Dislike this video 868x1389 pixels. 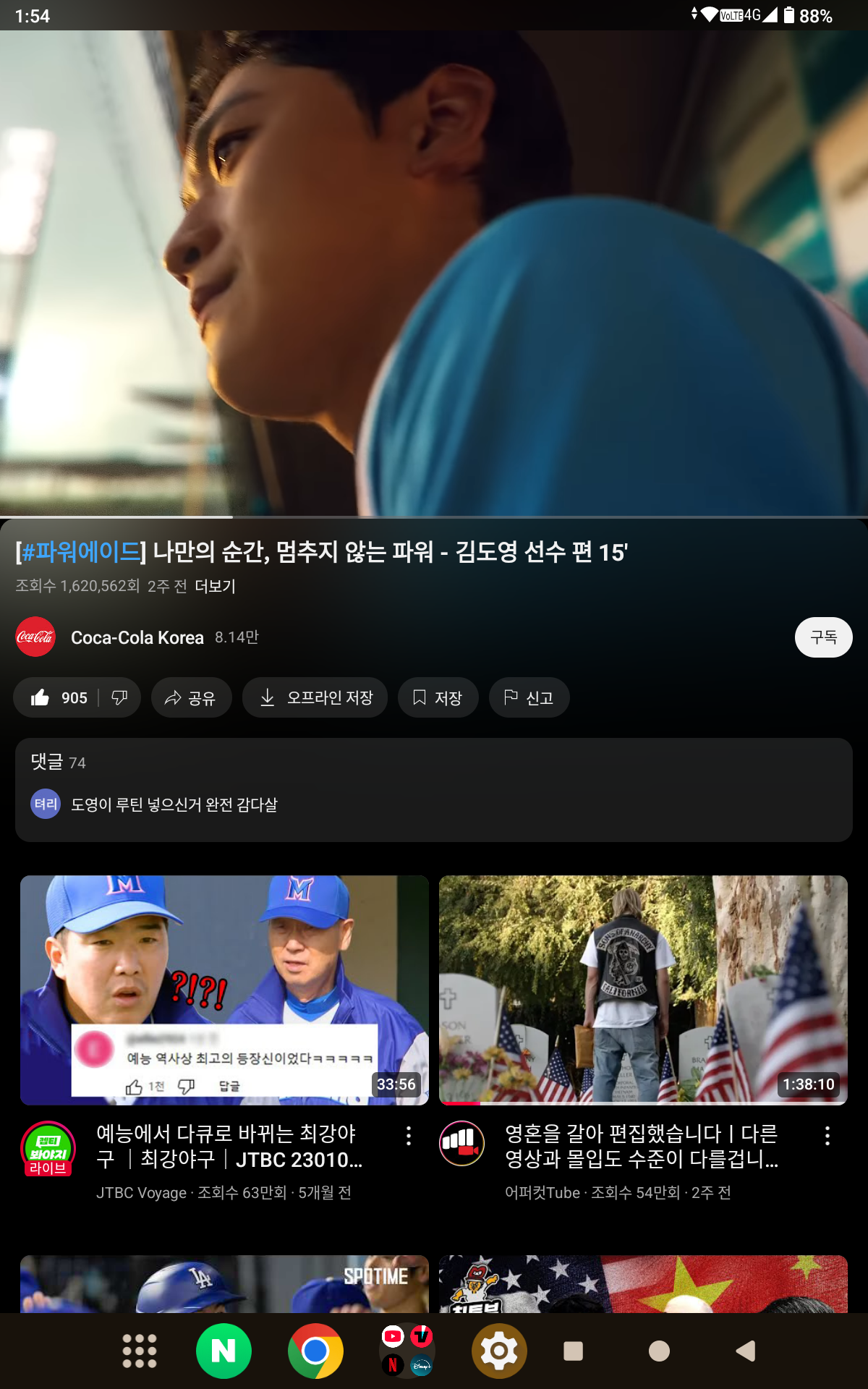click(119, 697)
